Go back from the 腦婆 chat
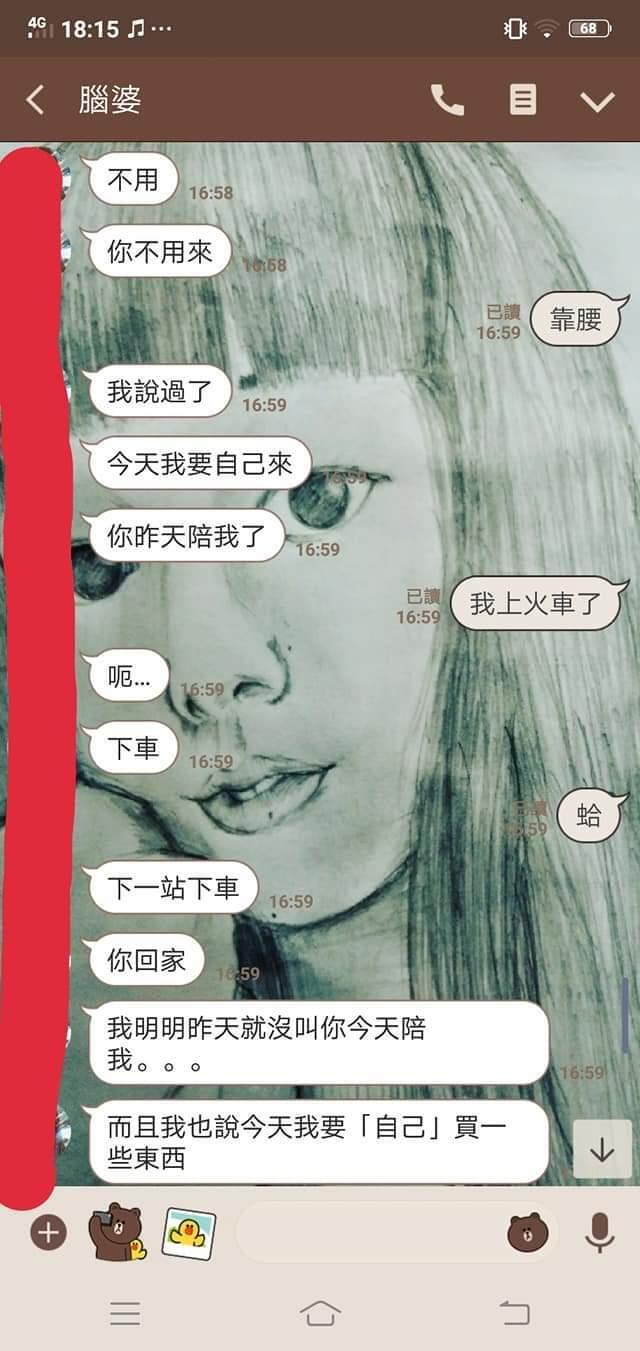Image resolution: width=640 pixels, height=1351 pixels. click(x=35, y=100)
